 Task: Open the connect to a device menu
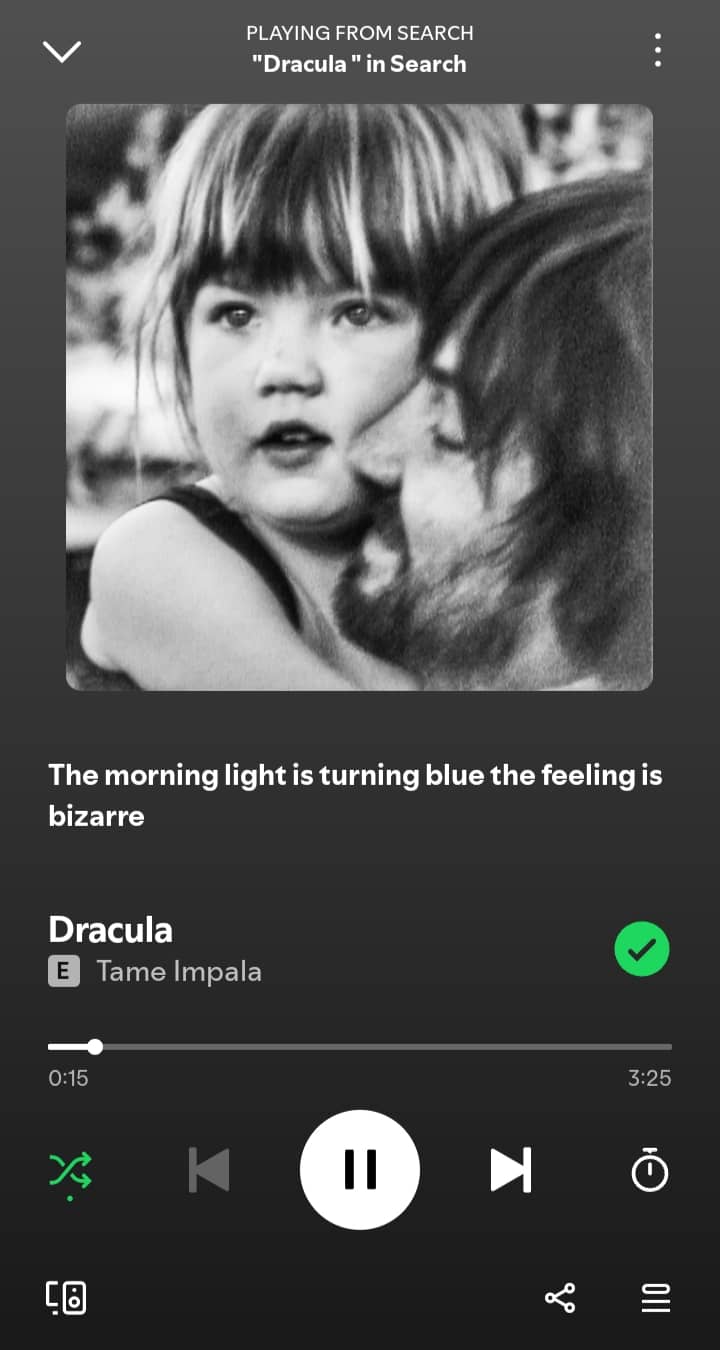click(x=66, y=1298)
